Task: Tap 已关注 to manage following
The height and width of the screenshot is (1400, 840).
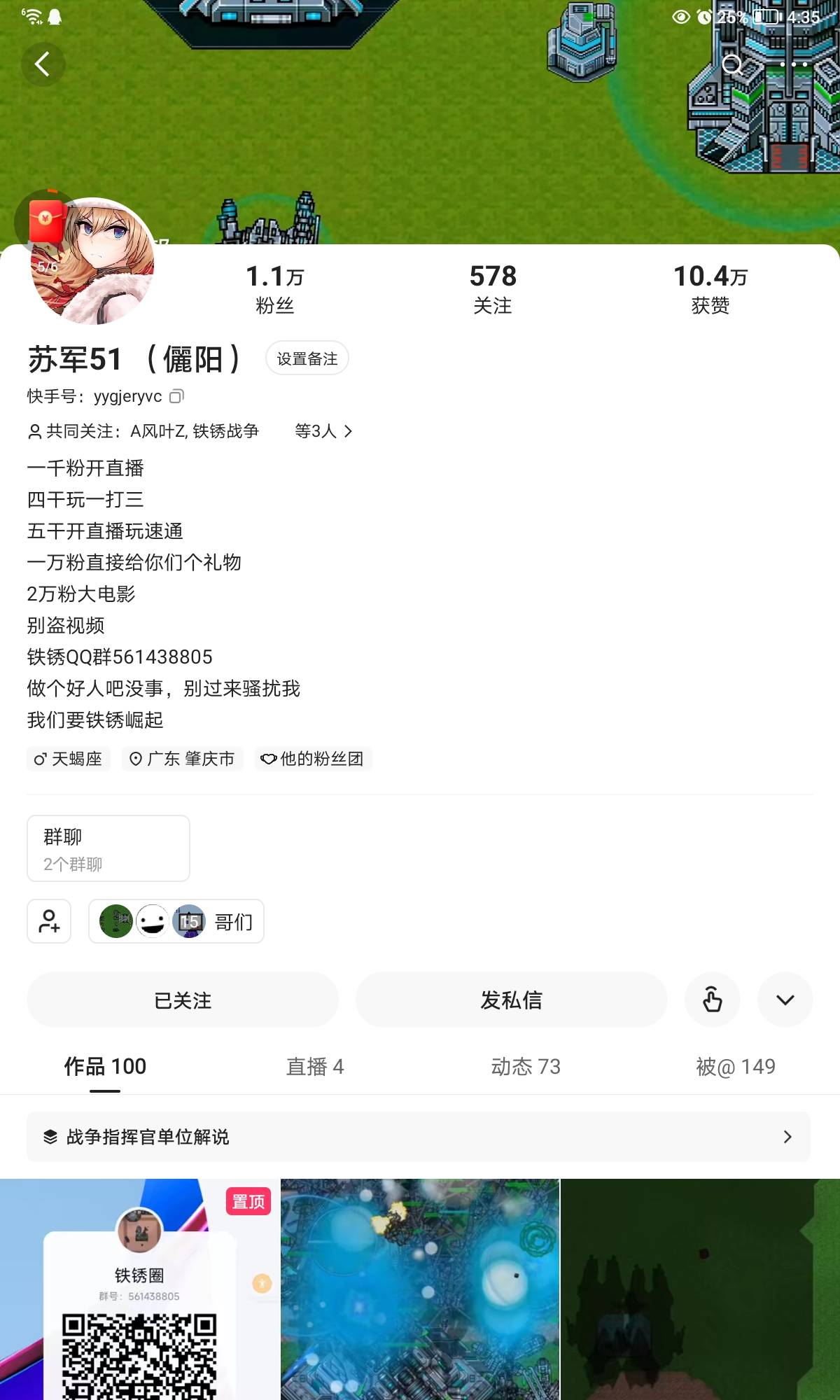Action: pyautogui.click(x=183, y=1000)
